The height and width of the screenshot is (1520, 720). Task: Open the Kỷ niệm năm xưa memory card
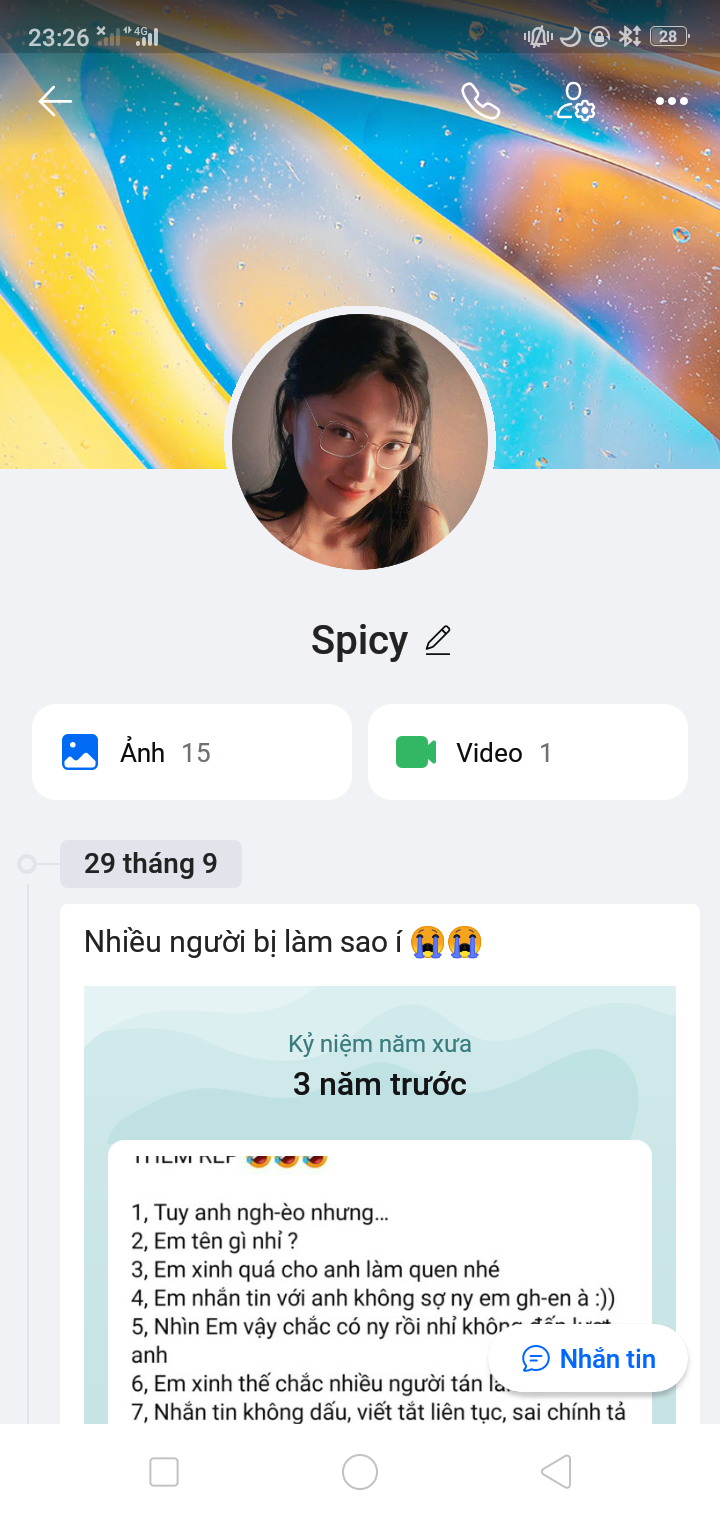pyautogui.click(x=380, y=1060)
